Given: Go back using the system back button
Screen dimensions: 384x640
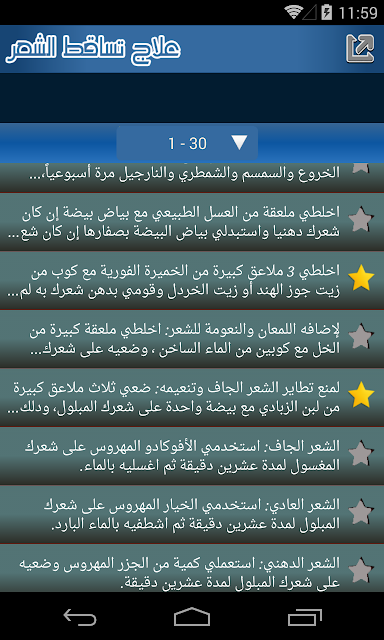Looking at the screenshot, I should [x=80, y=616].
